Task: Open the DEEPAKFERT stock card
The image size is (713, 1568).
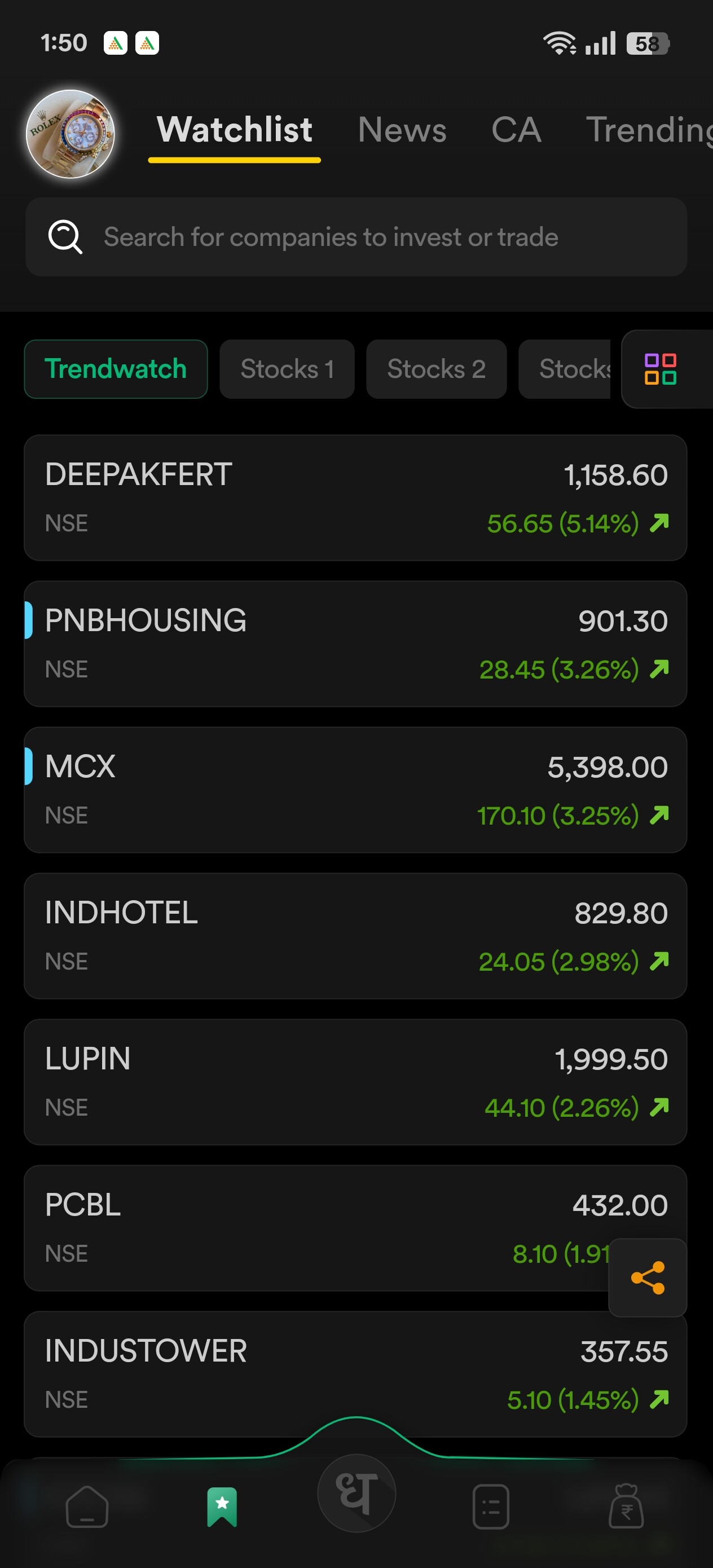Action: pyautogui.click(x=355, y=497)
